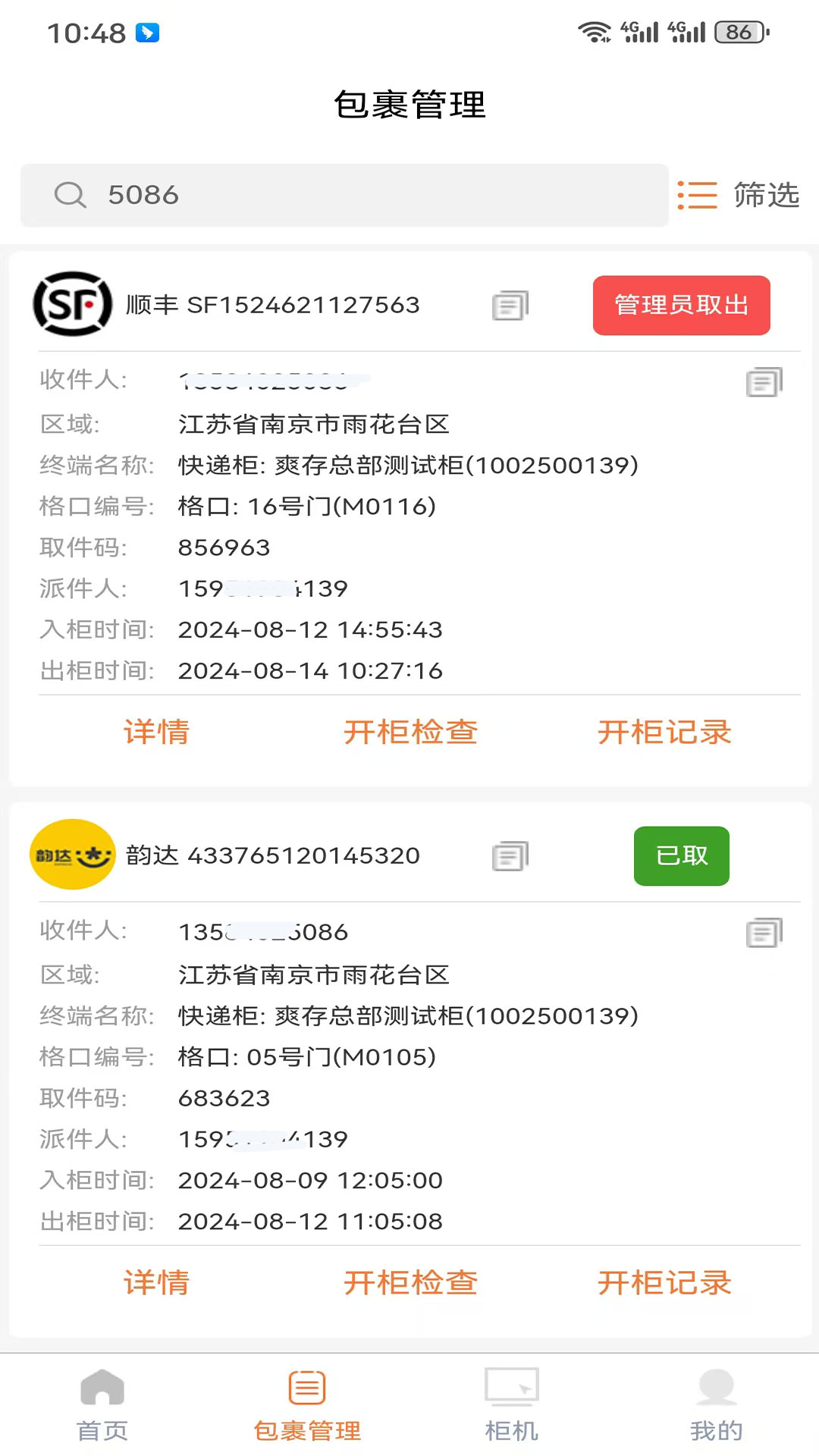819x1456 pixels.
Task: View 开柜记录 for the 顺丰 parcel
Action: pyautogui.click(x=664, y=733)
